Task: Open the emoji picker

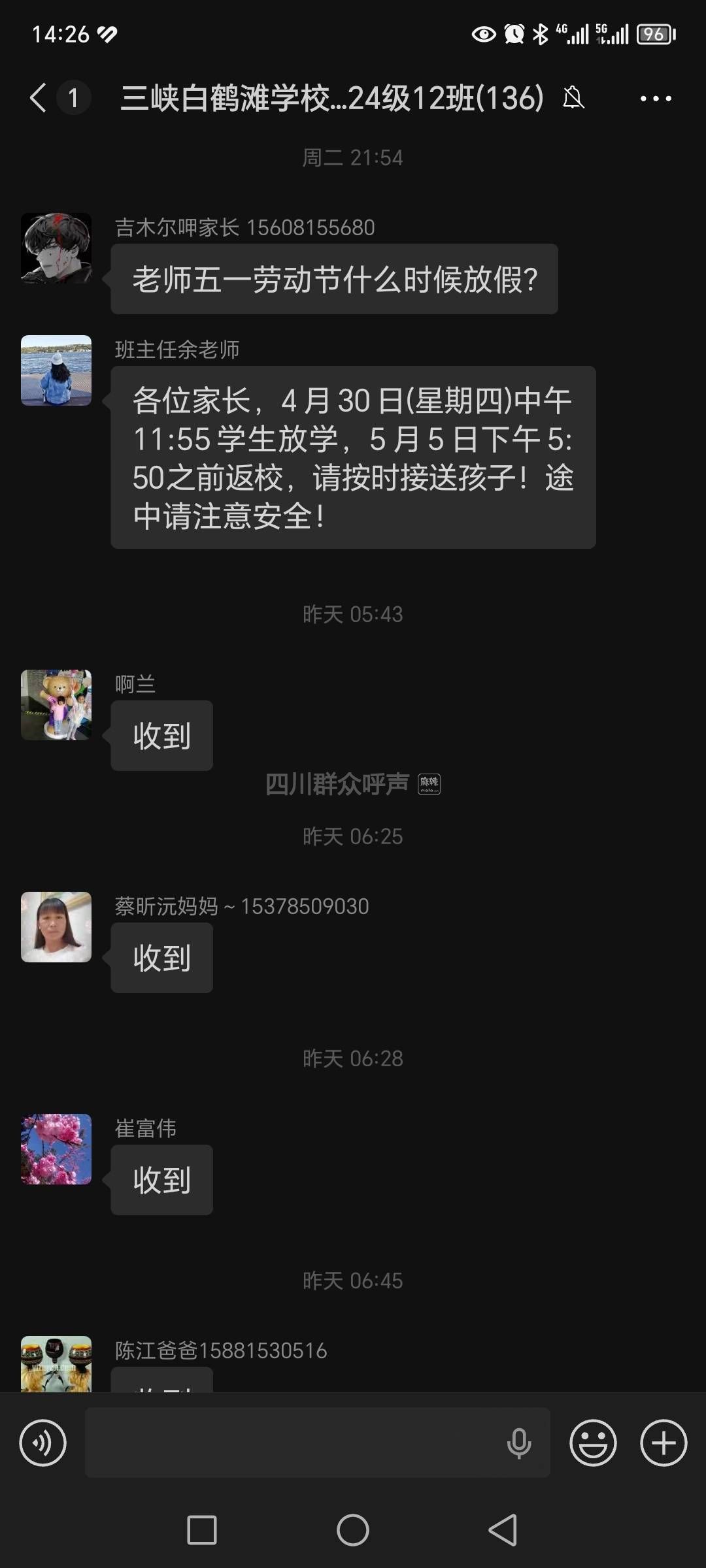Action: point(593,1443)
